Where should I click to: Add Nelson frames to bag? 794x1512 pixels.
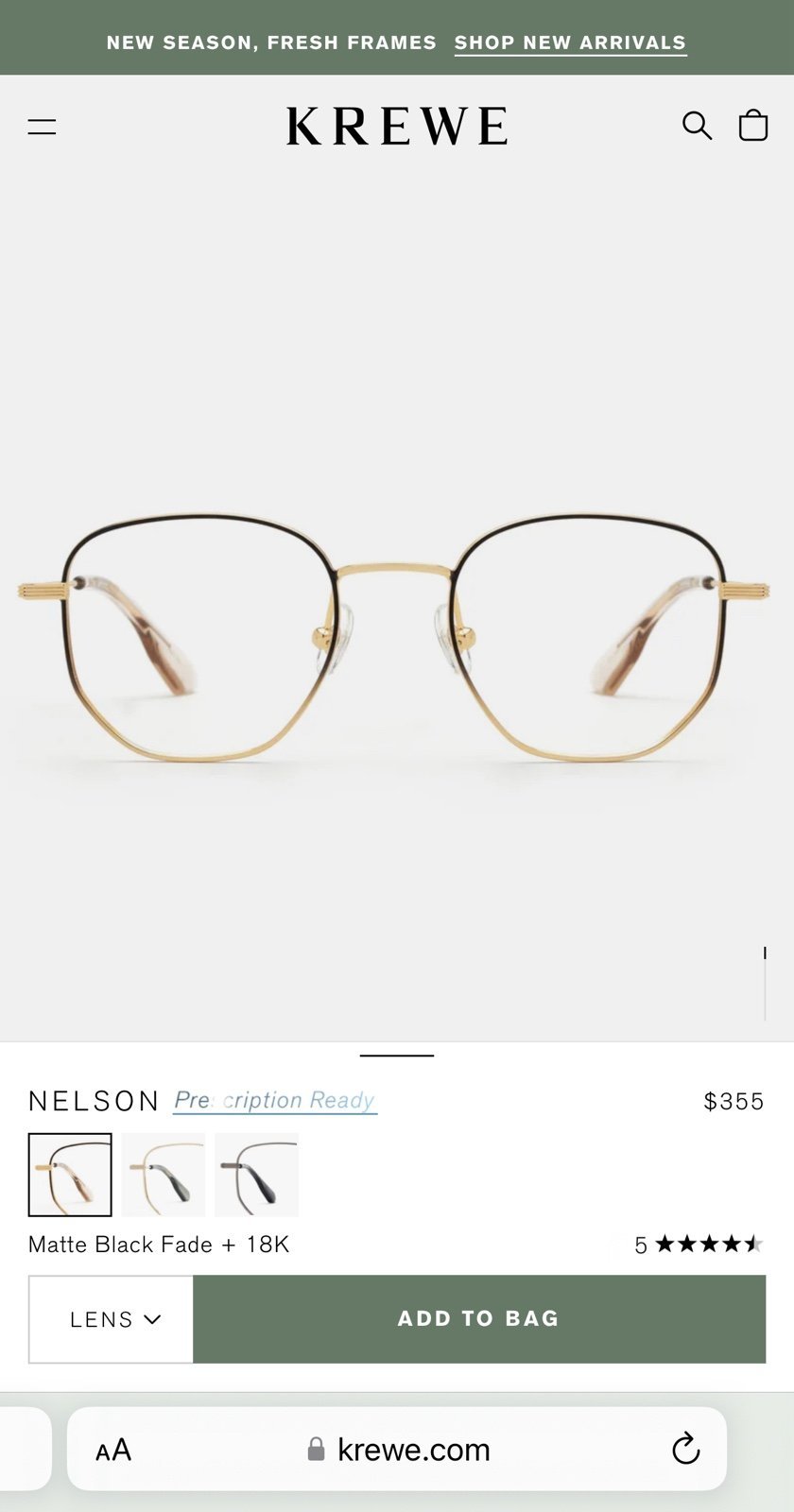pos(479,1319)
